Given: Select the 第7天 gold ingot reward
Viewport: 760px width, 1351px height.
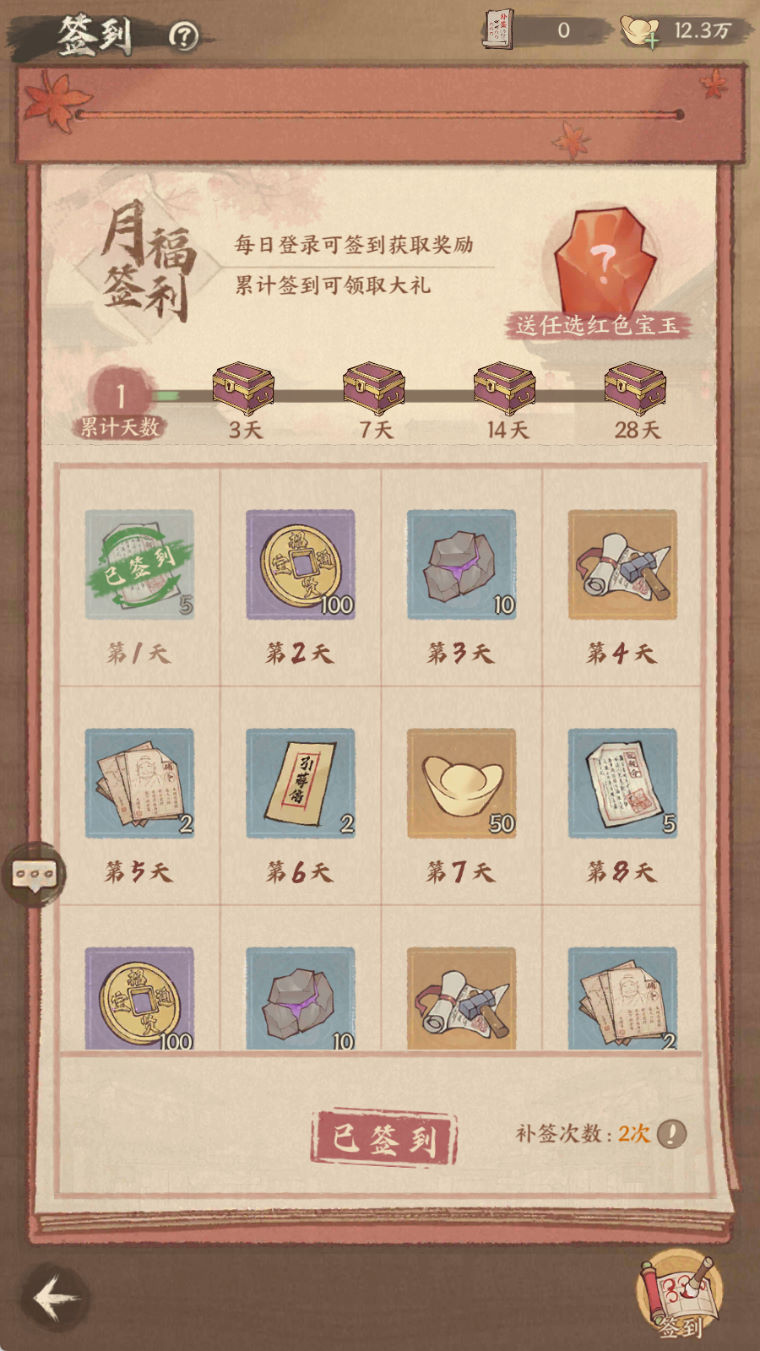Looking at the screenshot, I should click(461, 783).
